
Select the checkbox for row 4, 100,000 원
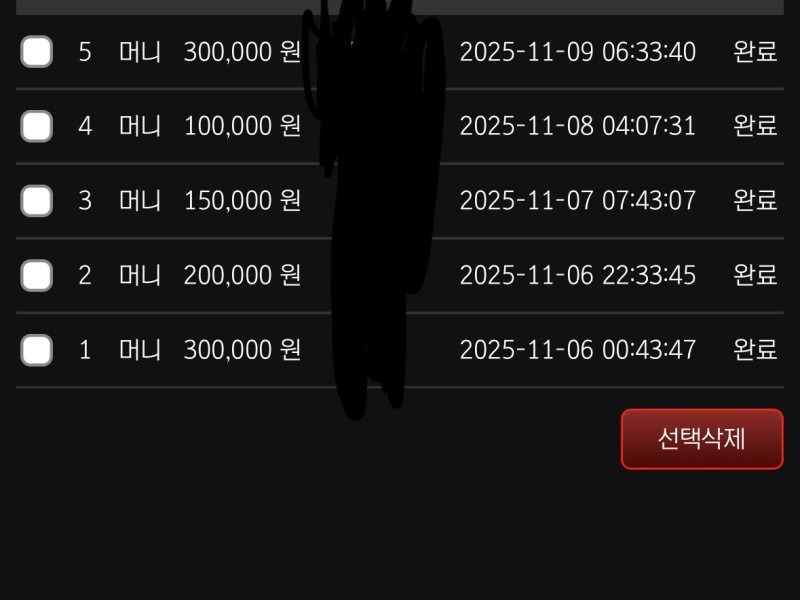(x=37, y=126)
